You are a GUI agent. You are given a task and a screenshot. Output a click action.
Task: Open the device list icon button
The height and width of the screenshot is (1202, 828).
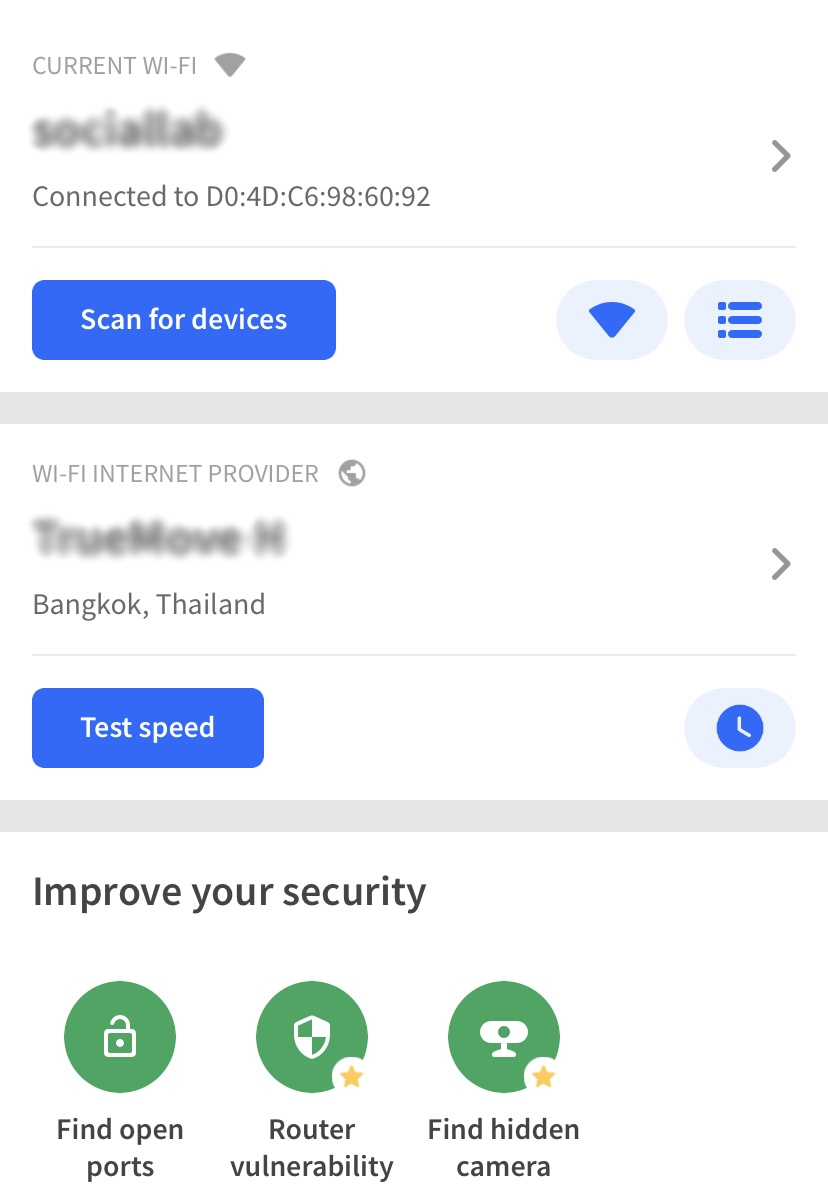pyautogui.click(x=739, y=320)
